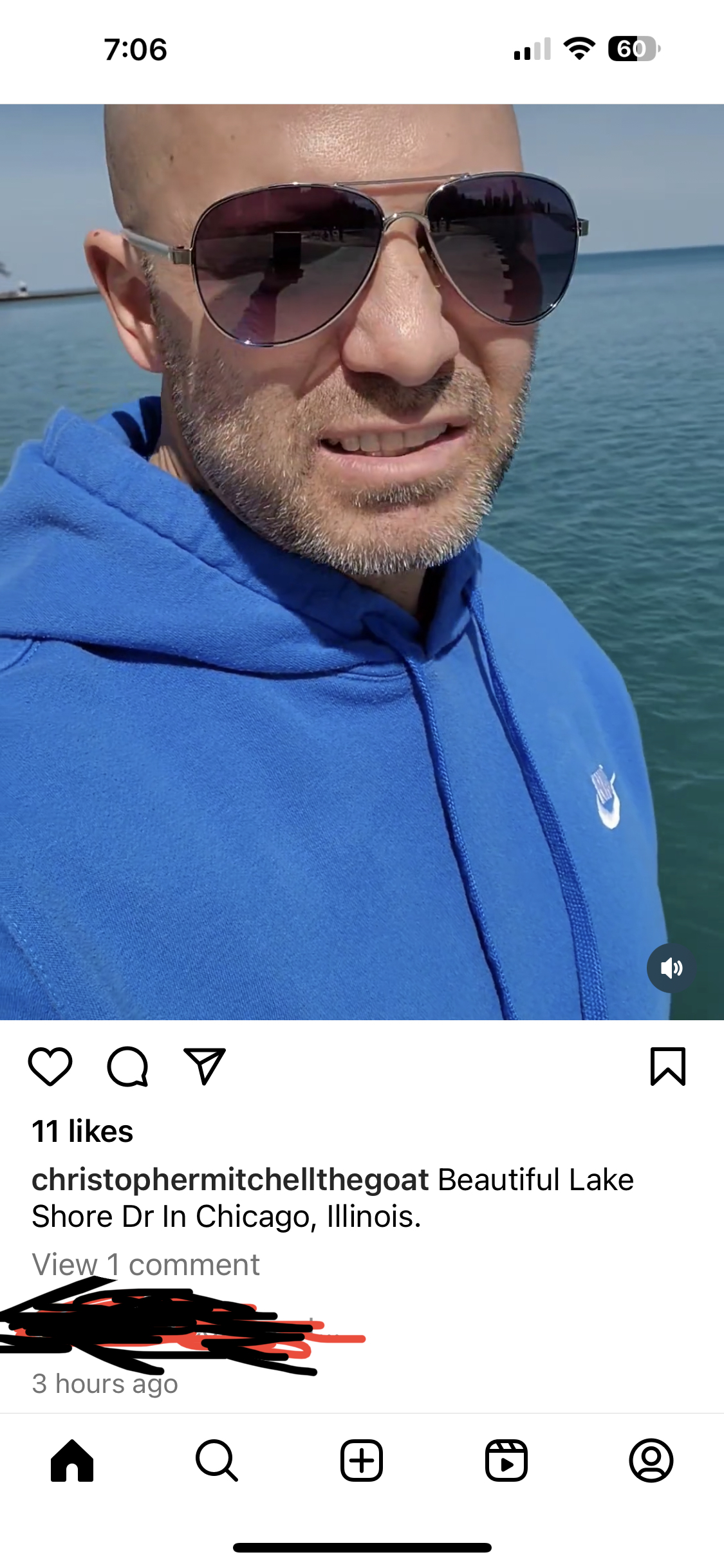View 1 comment on the post
Image resolution: width=724 pixels, height=1568 pixels.
(x=146, y=1265)
